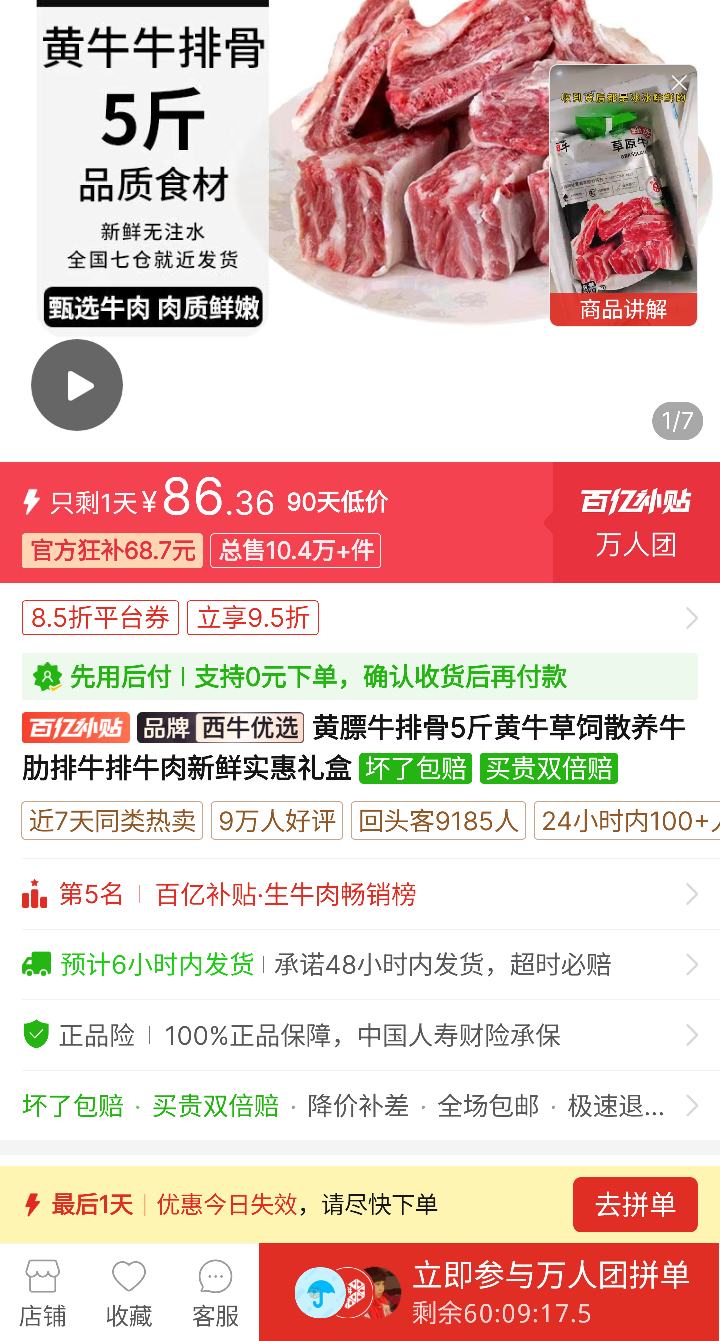The height and width of the screenshot is (1341, 720).
Task: Tap the ranking chart icon beside 第5名
Action: [x=33, y=892]
